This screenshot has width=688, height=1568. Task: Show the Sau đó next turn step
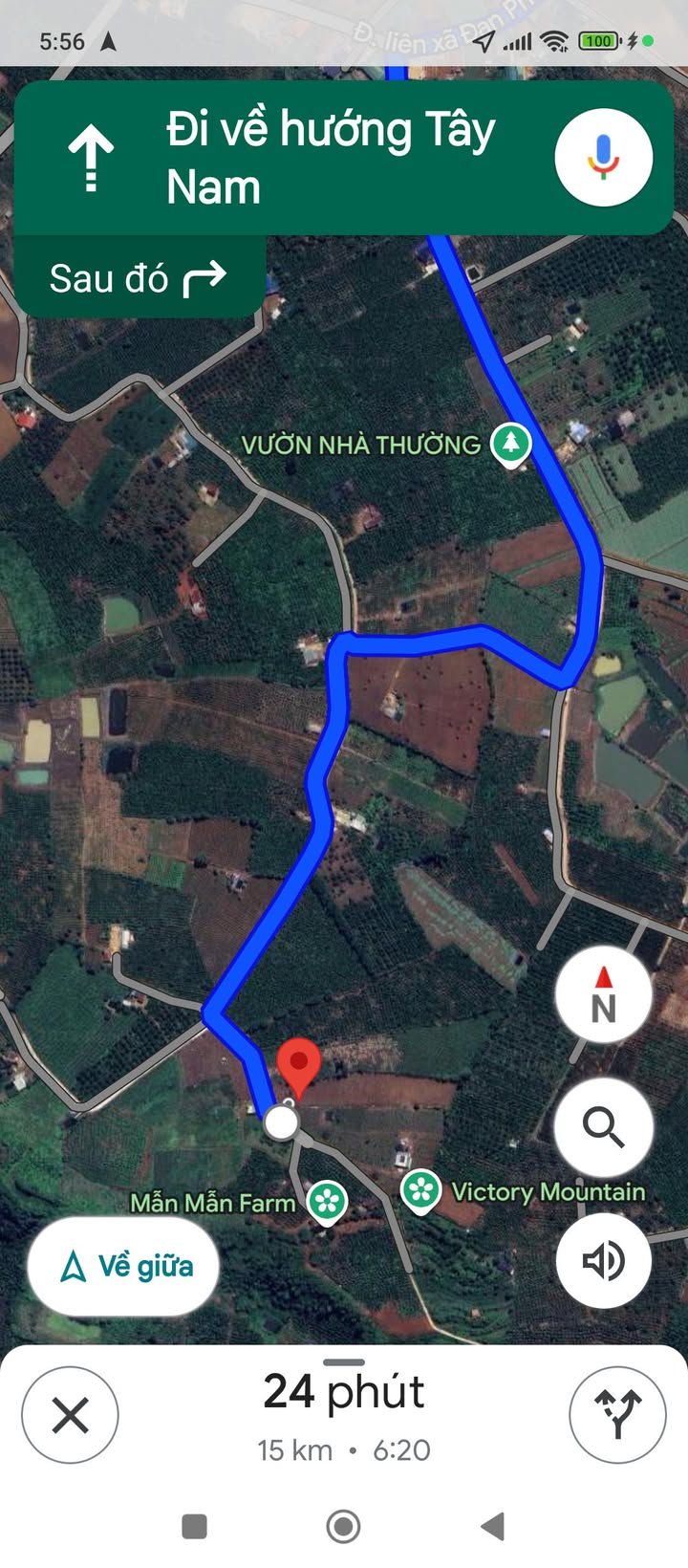point(139,278)
